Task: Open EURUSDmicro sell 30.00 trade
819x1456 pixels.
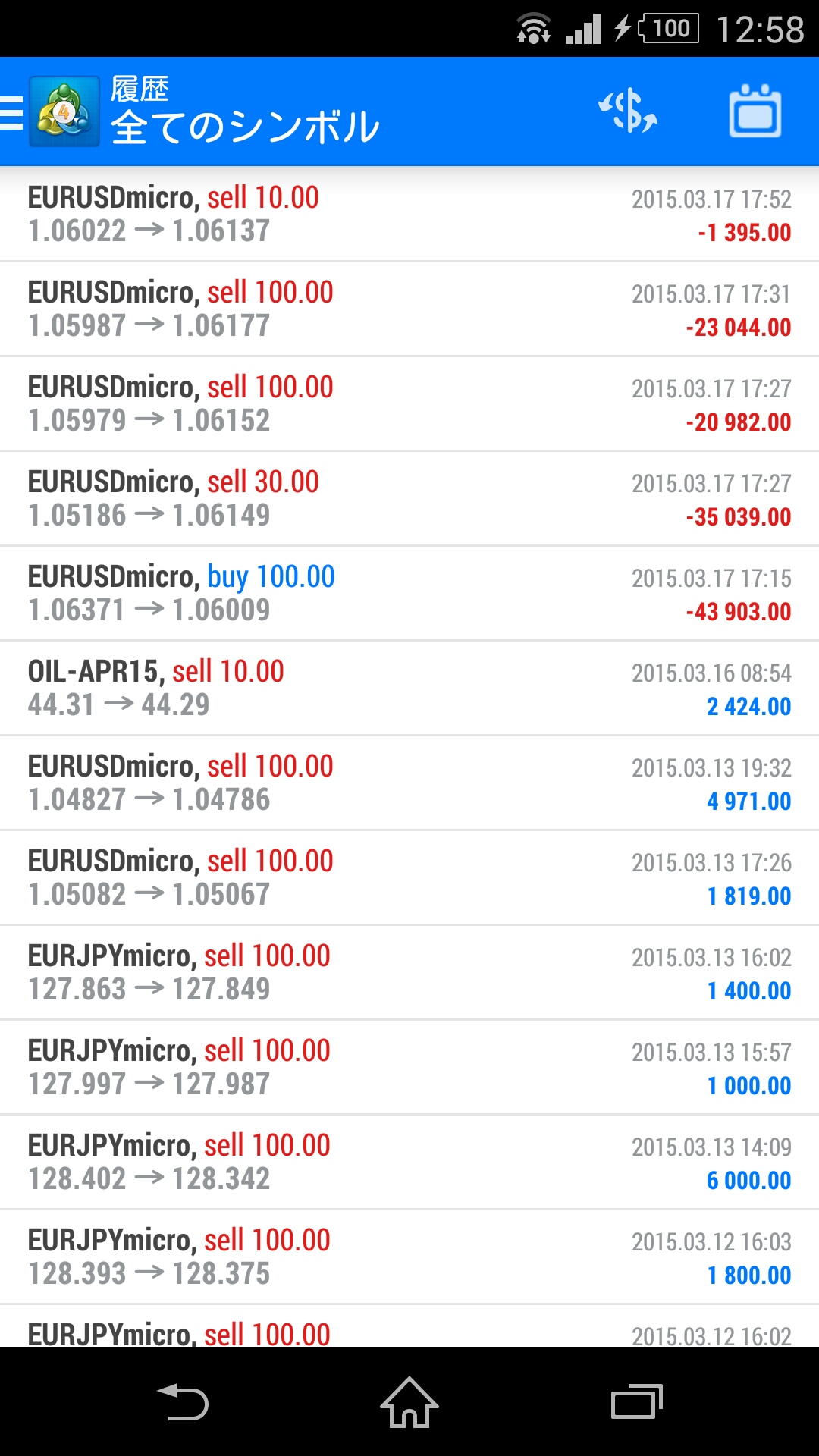Action: pos(409,499)
